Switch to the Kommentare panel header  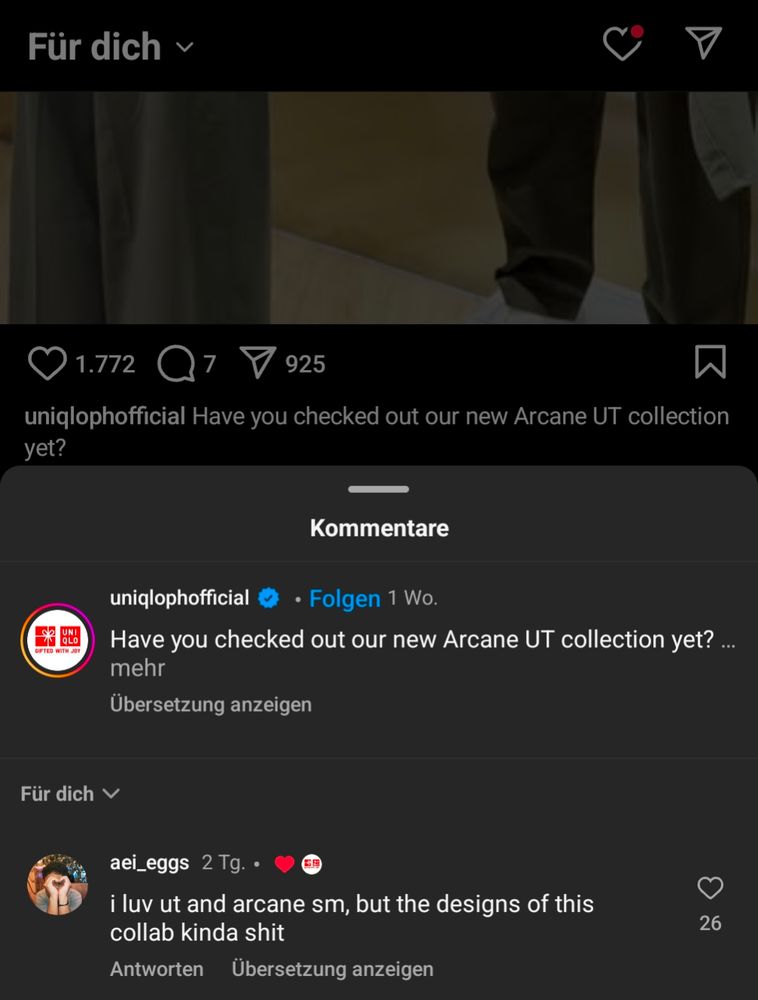click(x=378, y=528)
